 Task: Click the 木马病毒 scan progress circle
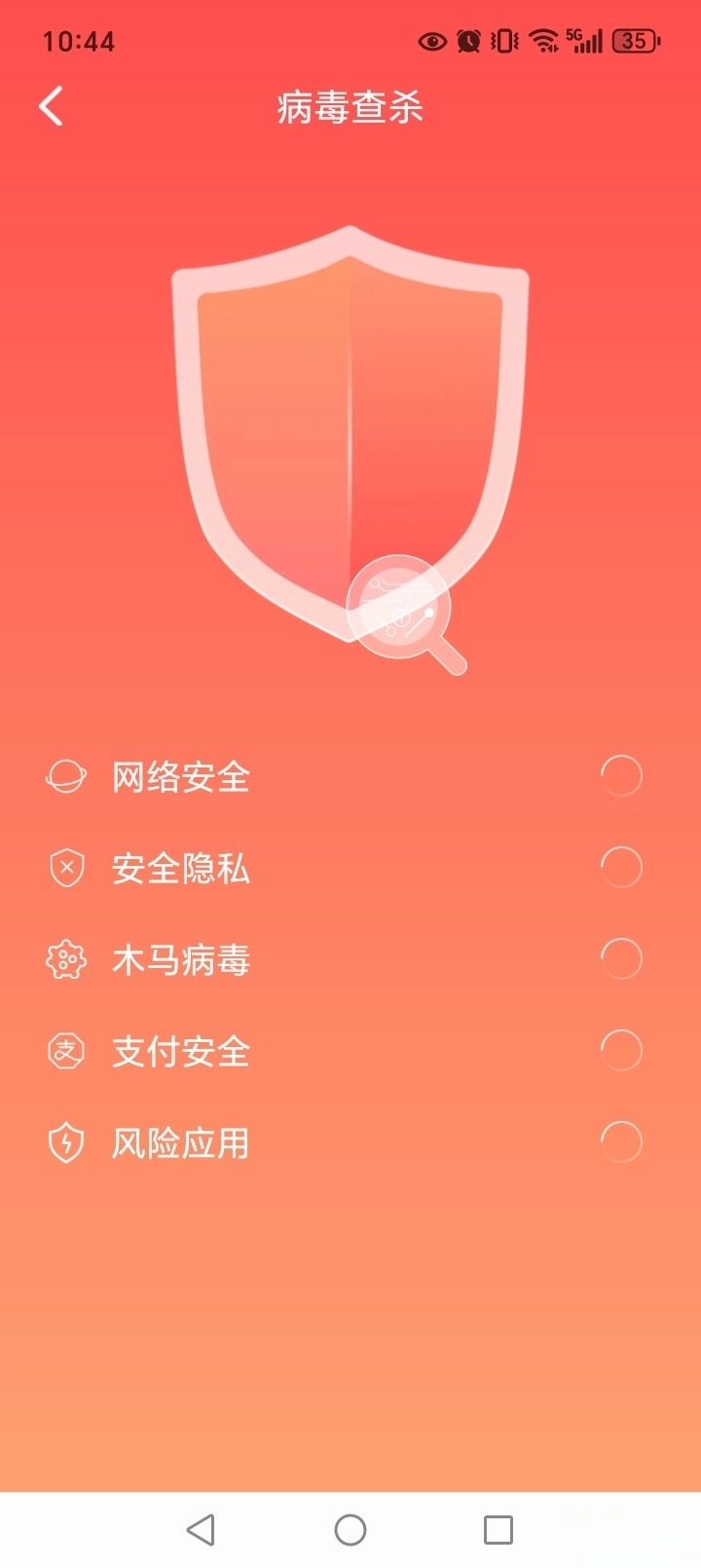point(621,959)
